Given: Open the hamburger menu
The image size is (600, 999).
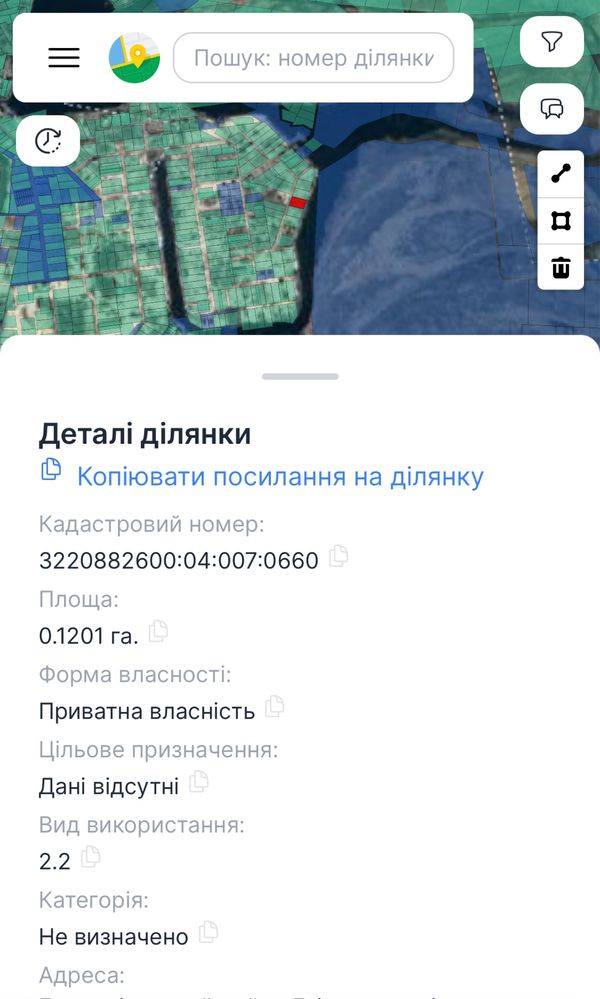Looking at the screenshot, I should pos(64,58).
